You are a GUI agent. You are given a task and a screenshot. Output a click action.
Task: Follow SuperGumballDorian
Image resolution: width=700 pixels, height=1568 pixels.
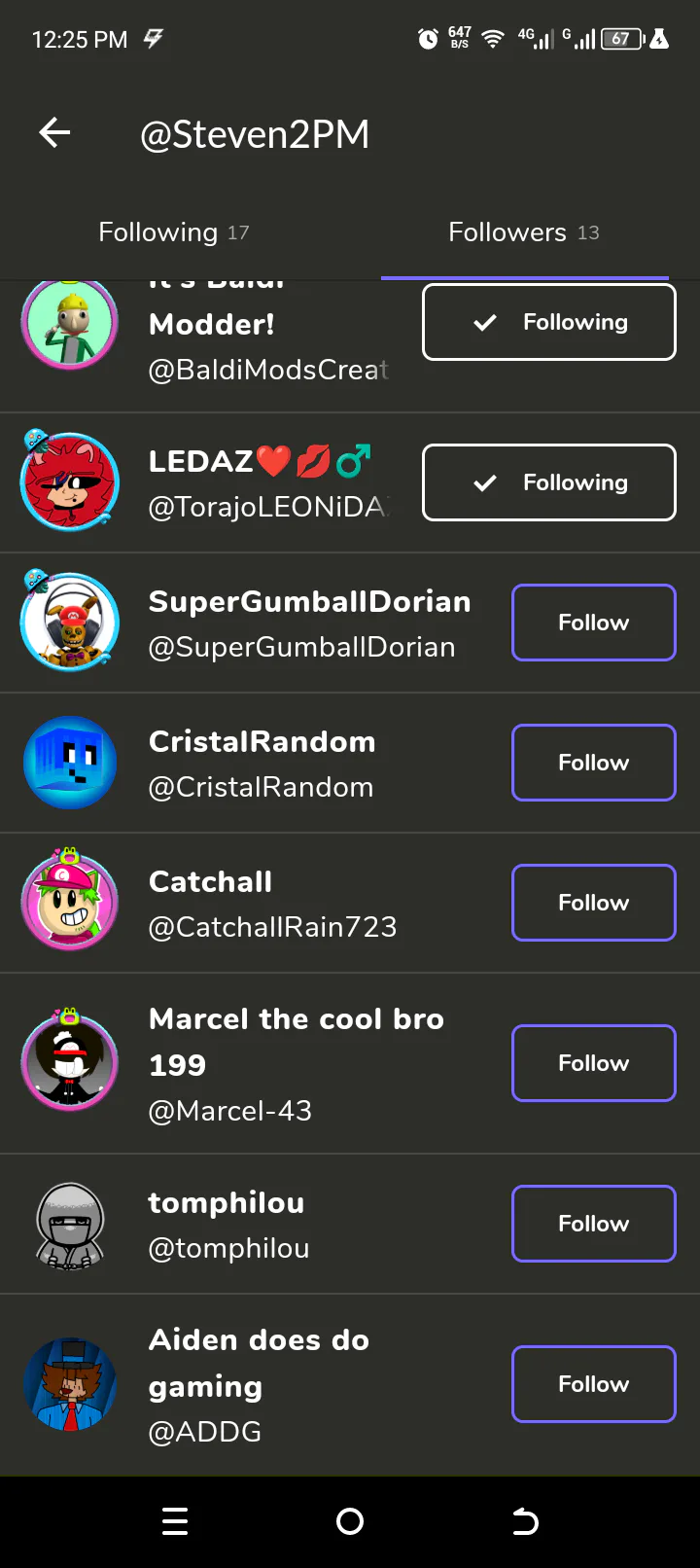pyautogui.click(x=594, y=623)
